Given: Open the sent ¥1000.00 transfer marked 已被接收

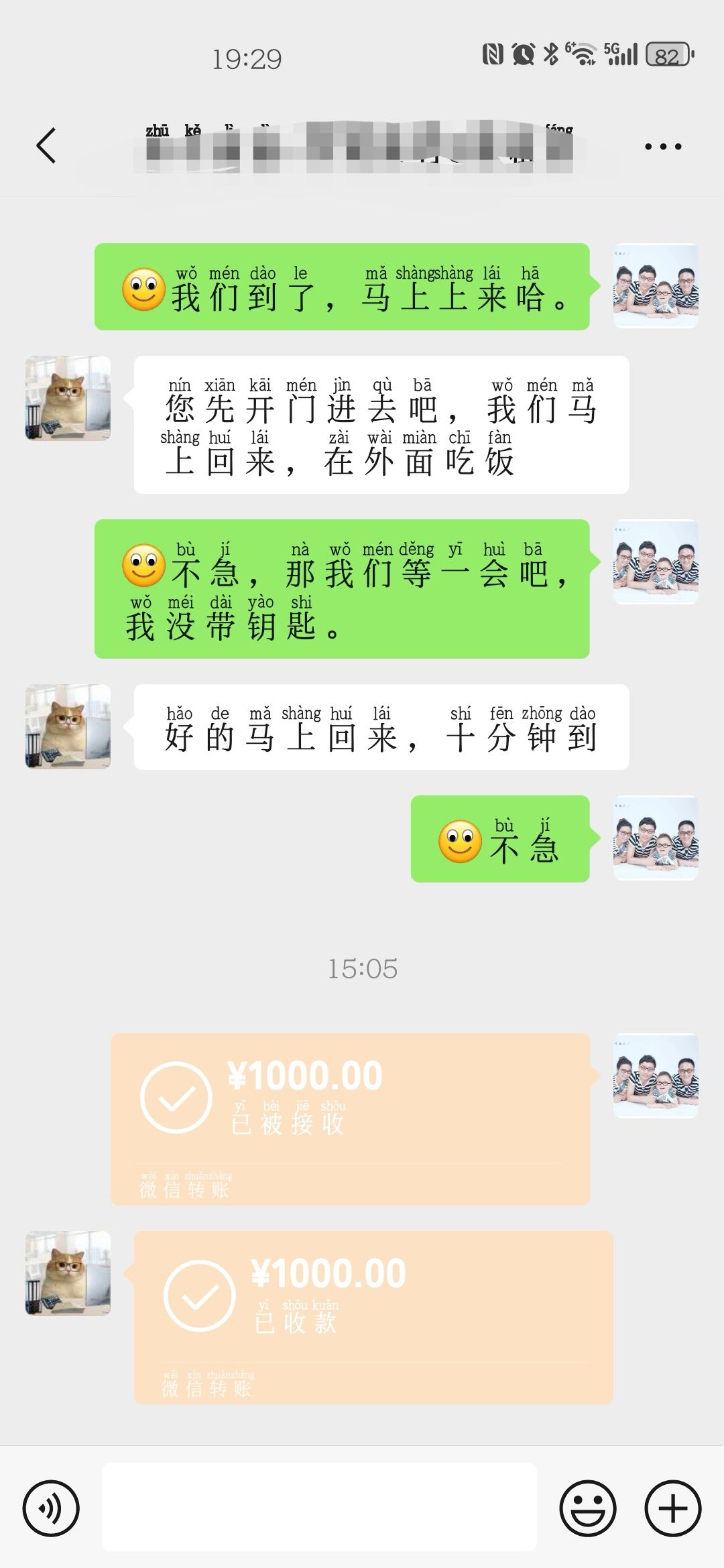Looking at the screenshot, I should click(350, 1119).
